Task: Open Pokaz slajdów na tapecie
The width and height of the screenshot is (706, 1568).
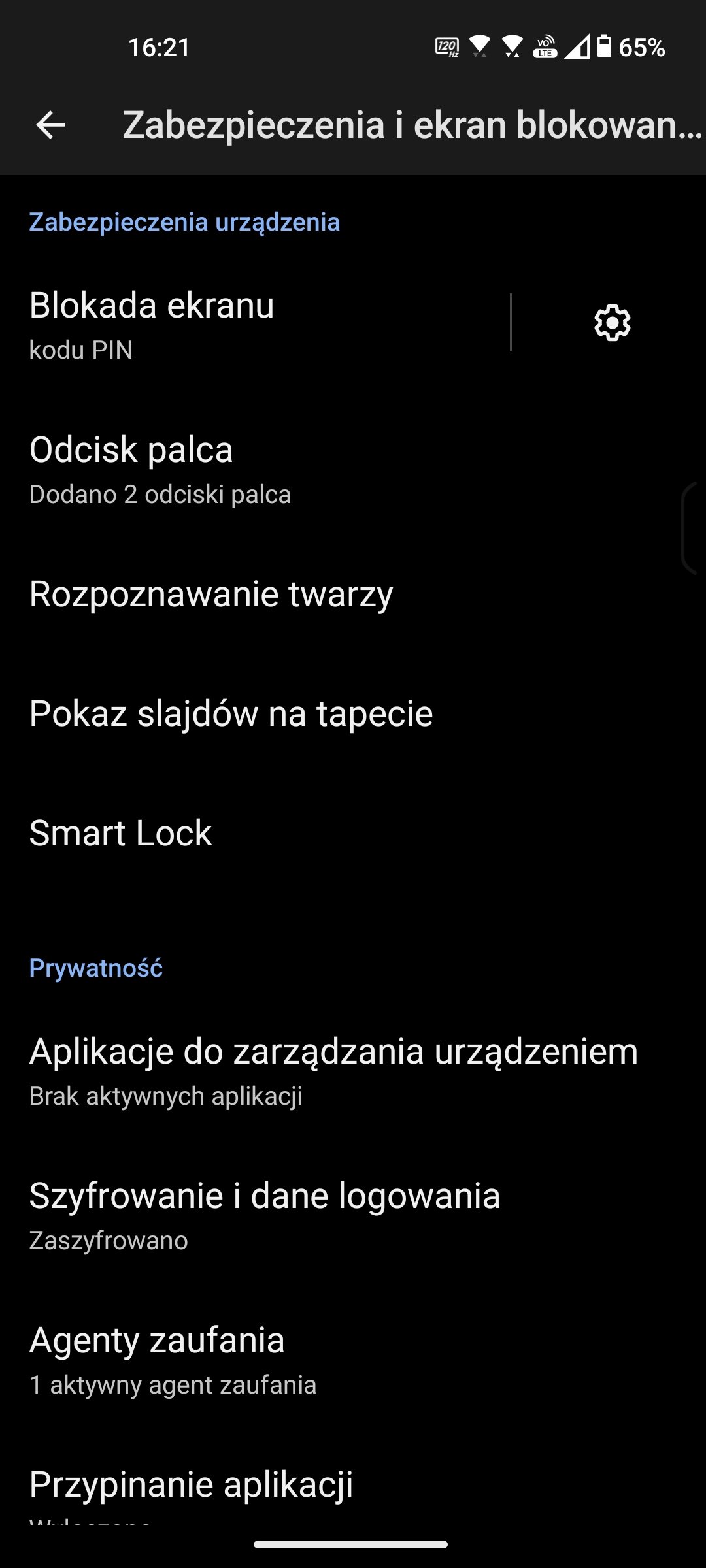Action: tap(353, 713)
